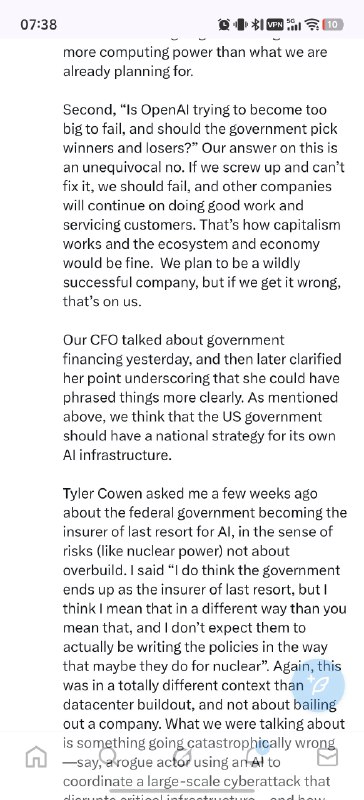Open the Grok tab
The height and width of the screenshot is (800, 364).
pos(182,757)
